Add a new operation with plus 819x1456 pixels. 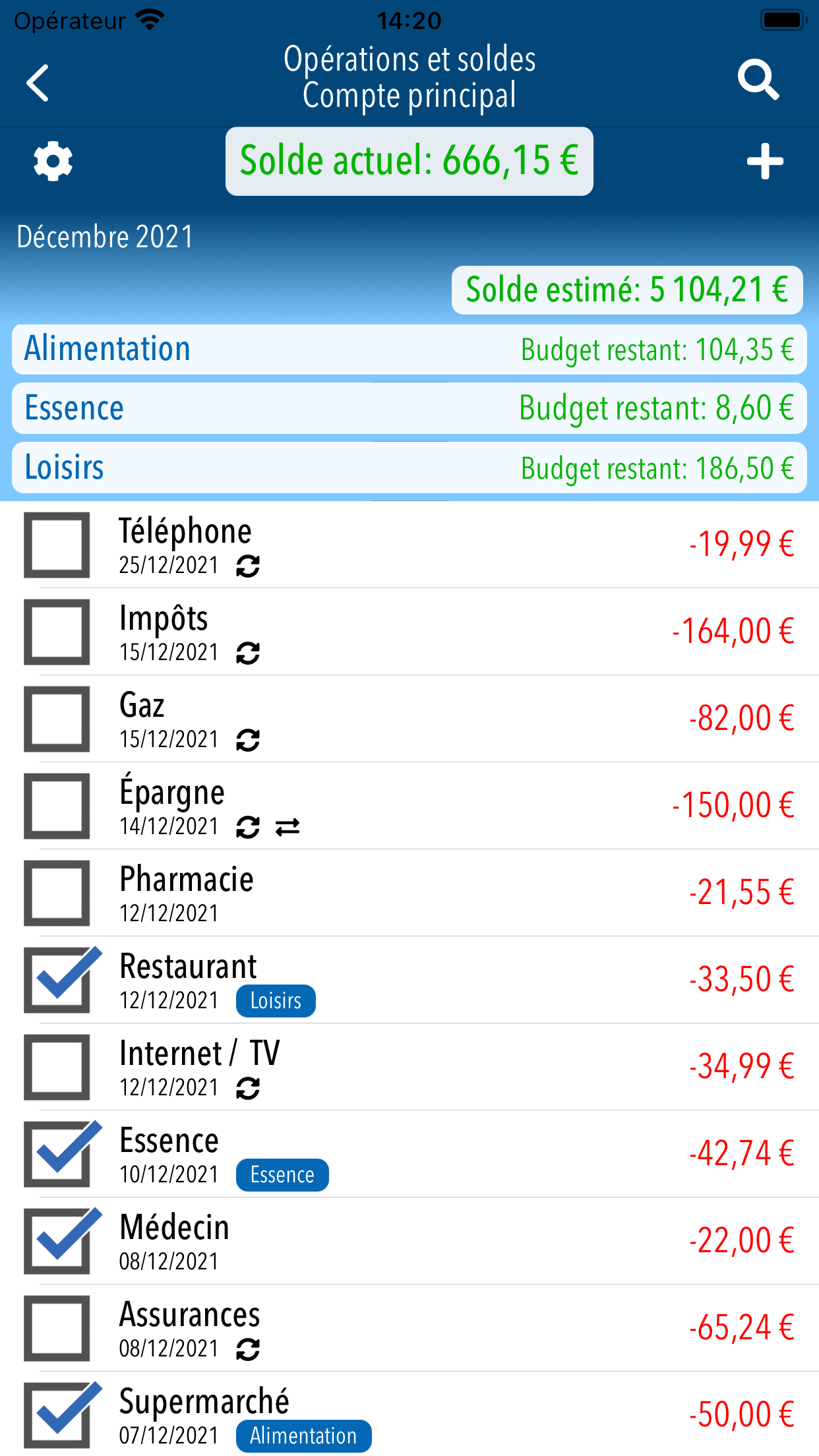[765, 161]
